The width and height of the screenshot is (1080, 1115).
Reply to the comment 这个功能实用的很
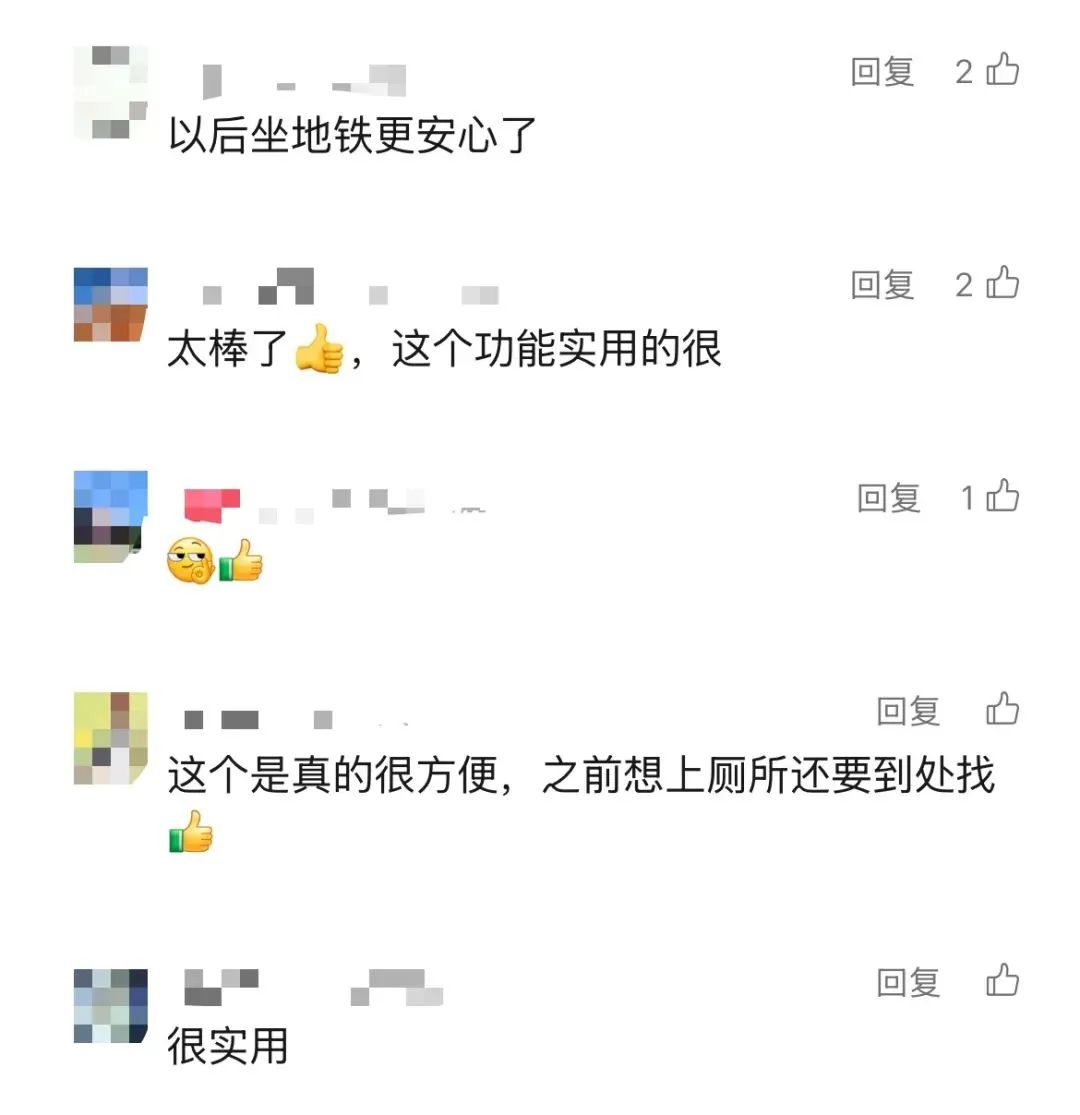pos(882,285)
